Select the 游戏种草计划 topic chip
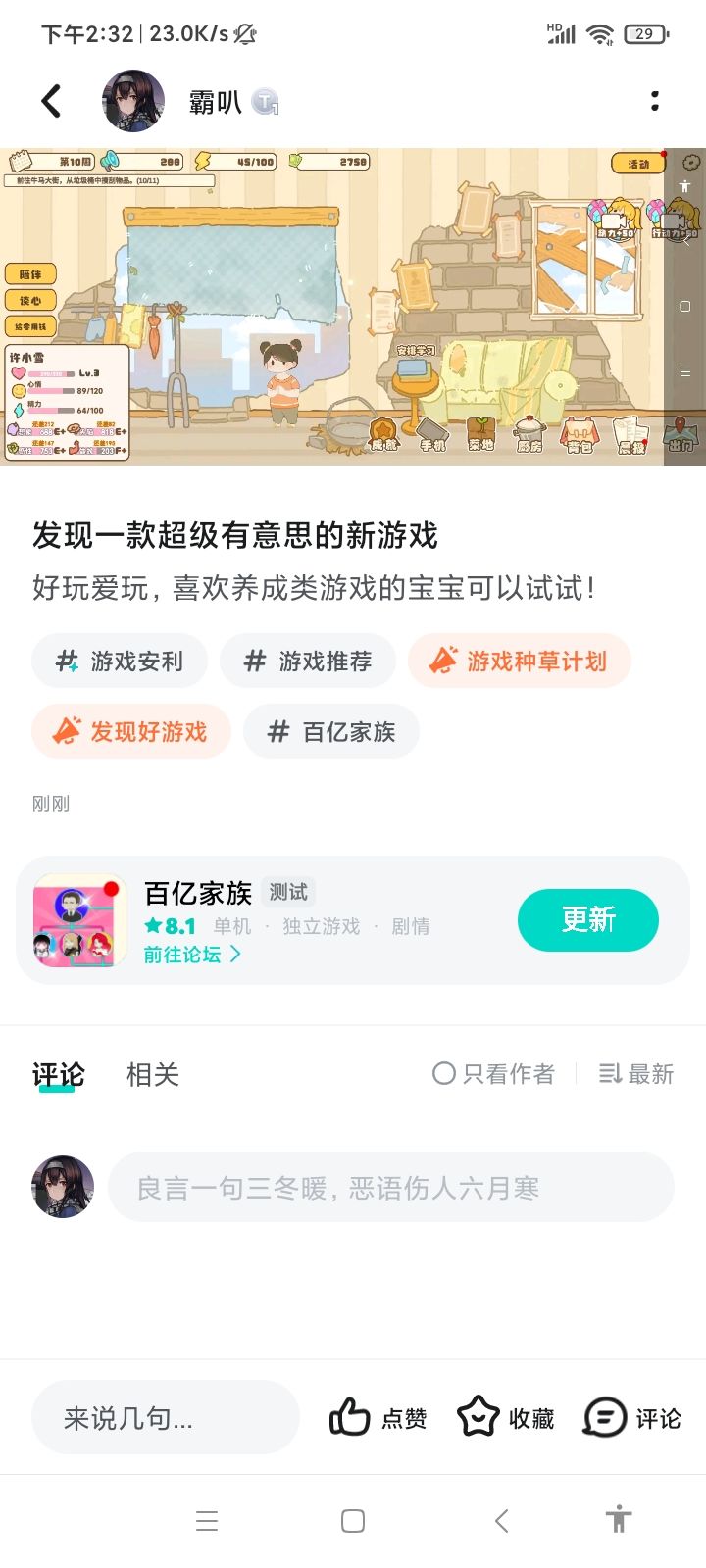Image resolution: width=706 pixels, height=1568 pixels. (519, 661)
